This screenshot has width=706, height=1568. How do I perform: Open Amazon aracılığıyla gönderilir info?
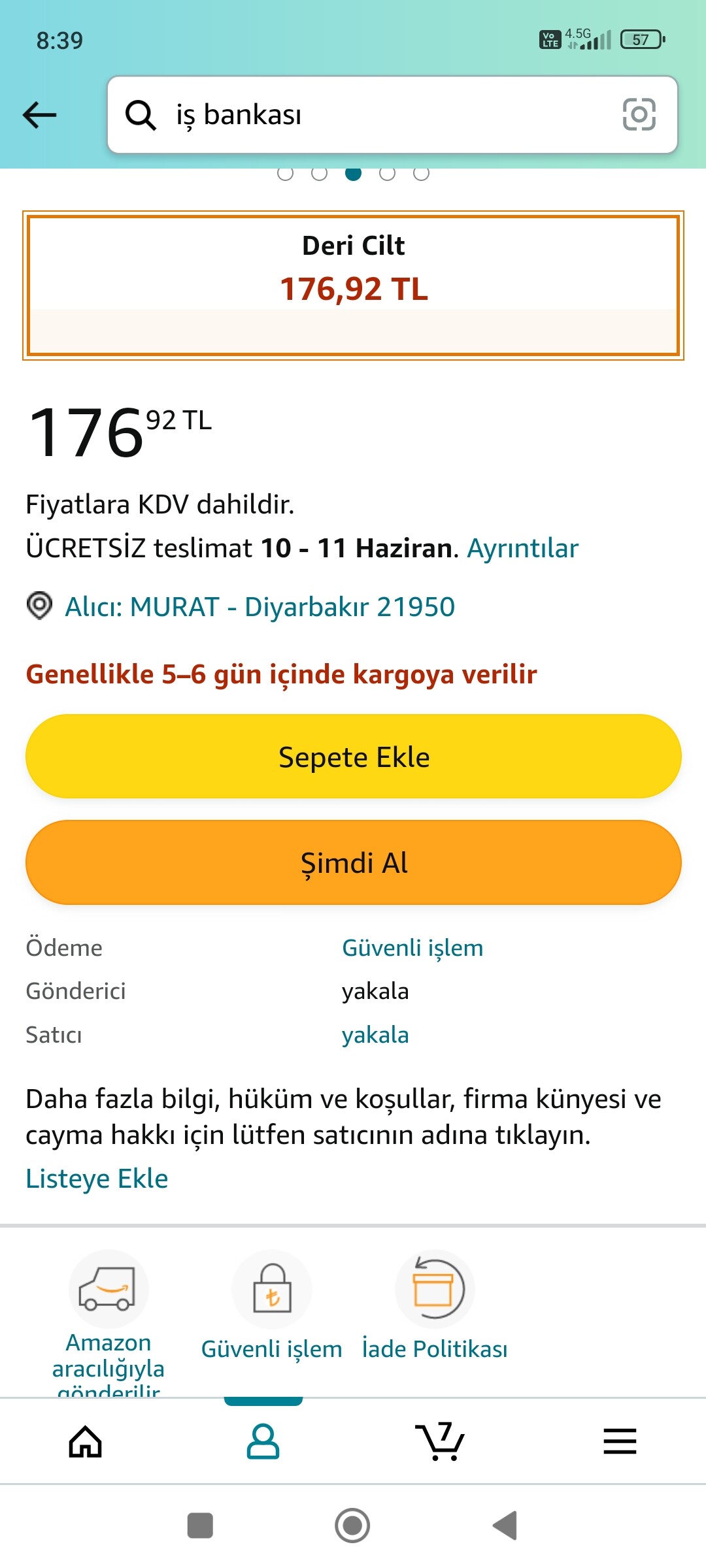109,1322
